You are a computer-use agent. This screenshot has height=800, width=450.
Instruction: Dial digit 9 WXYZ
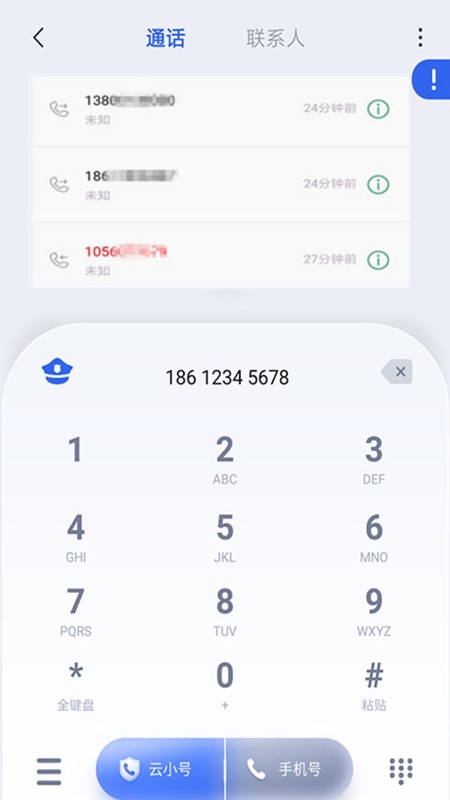pyautogui.click(x=374, y=611)
